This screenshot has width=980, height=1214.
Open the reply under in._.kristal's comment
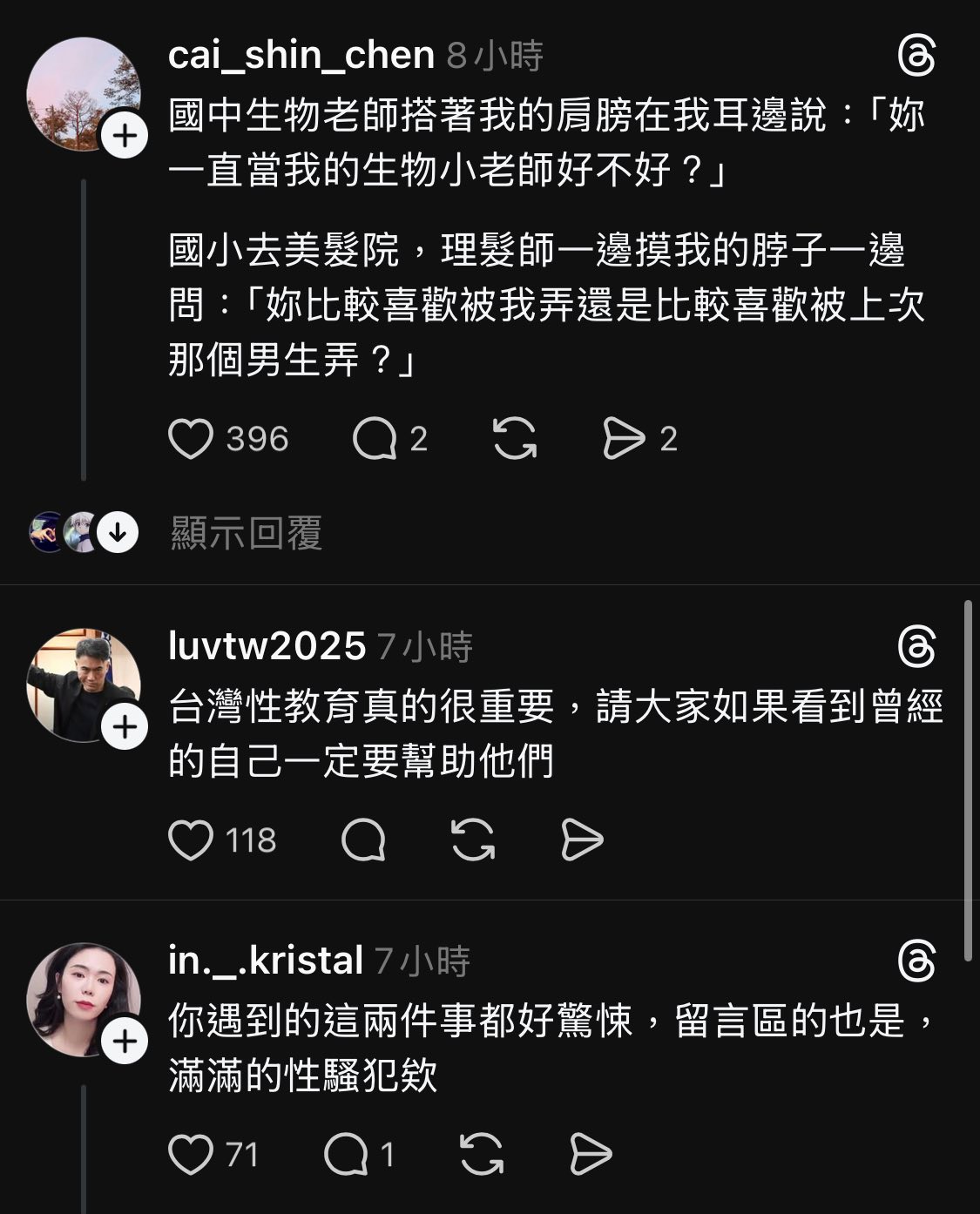[347, 1155]
